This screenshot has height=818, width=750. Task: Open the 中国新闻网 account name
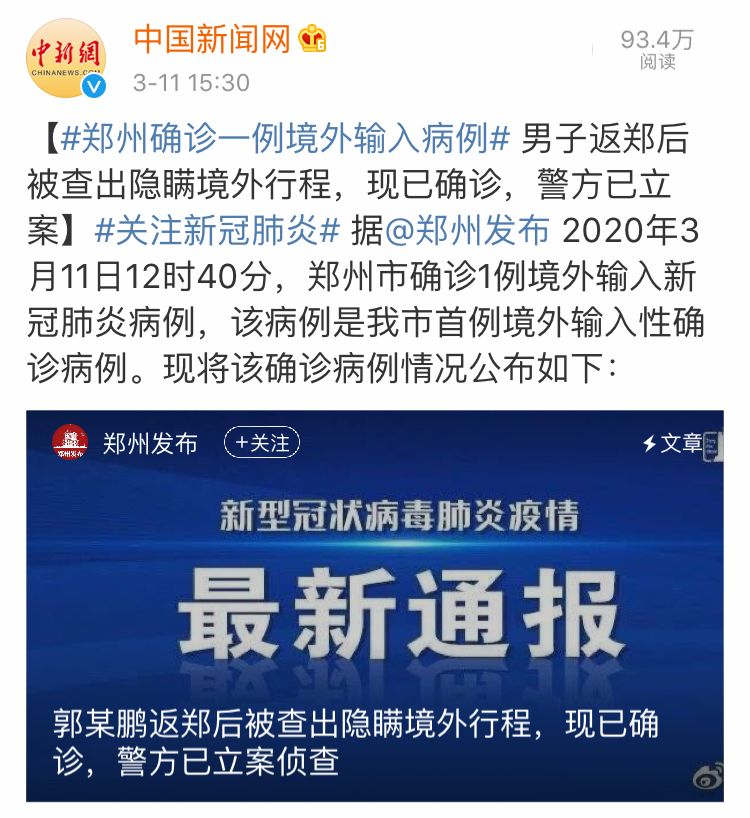(x=212, y=39)
